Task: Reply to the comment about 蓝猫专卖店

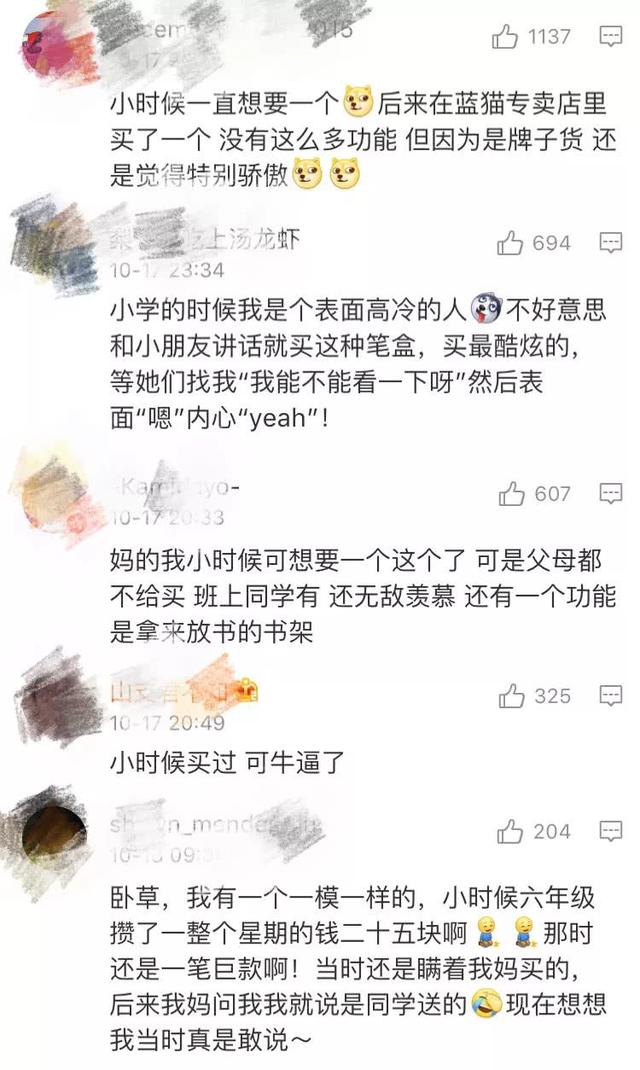Action: (x=610, y=36)
